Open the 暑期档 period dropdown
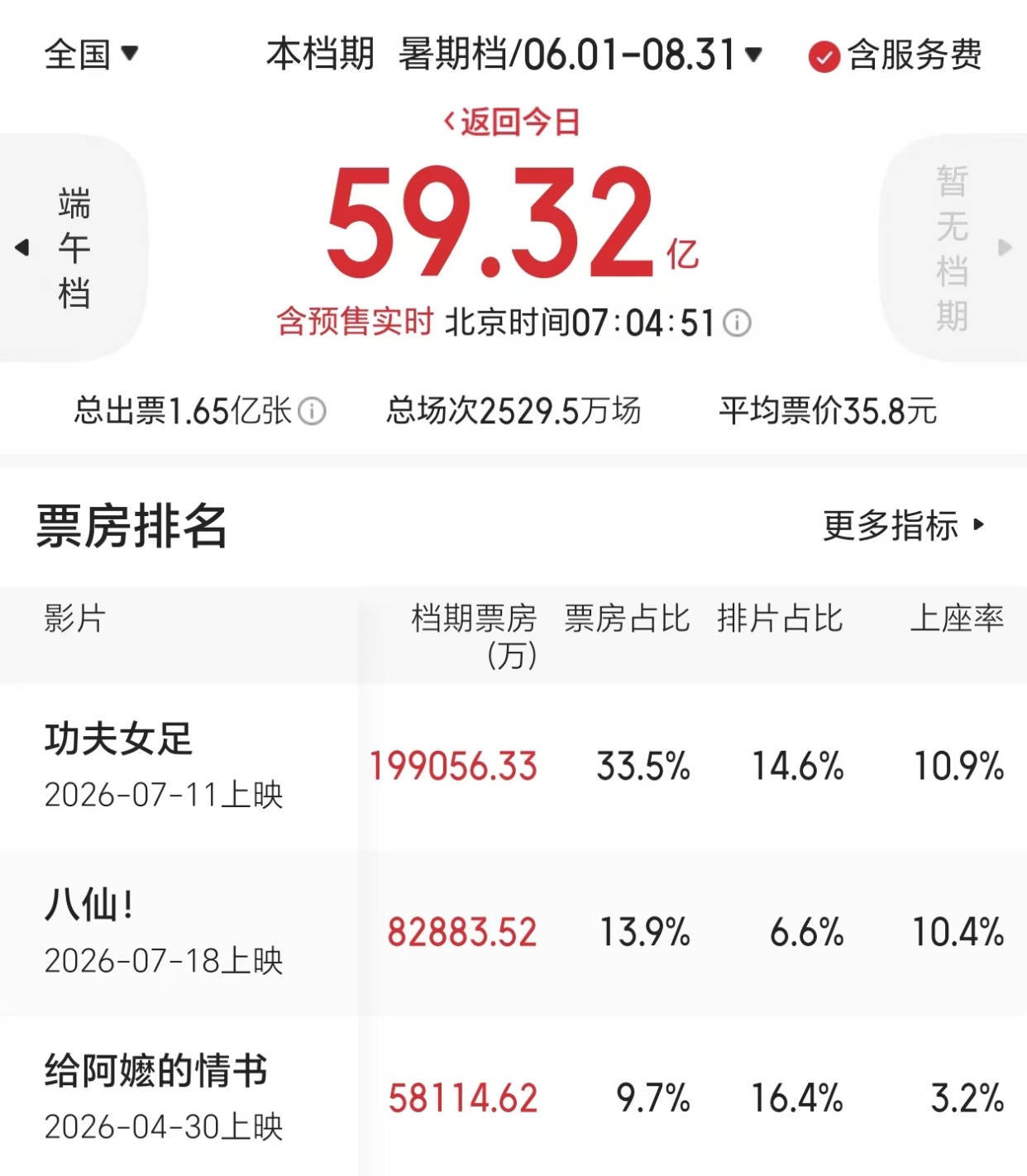Viewport: 1027px width, 1176px height. pos(579,55)
